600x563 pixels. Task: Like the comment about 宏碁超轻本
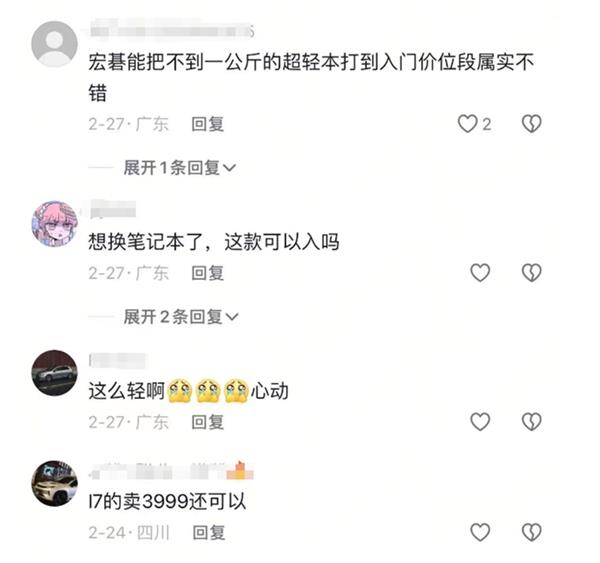pyautogui.click(x=467, y=124)
